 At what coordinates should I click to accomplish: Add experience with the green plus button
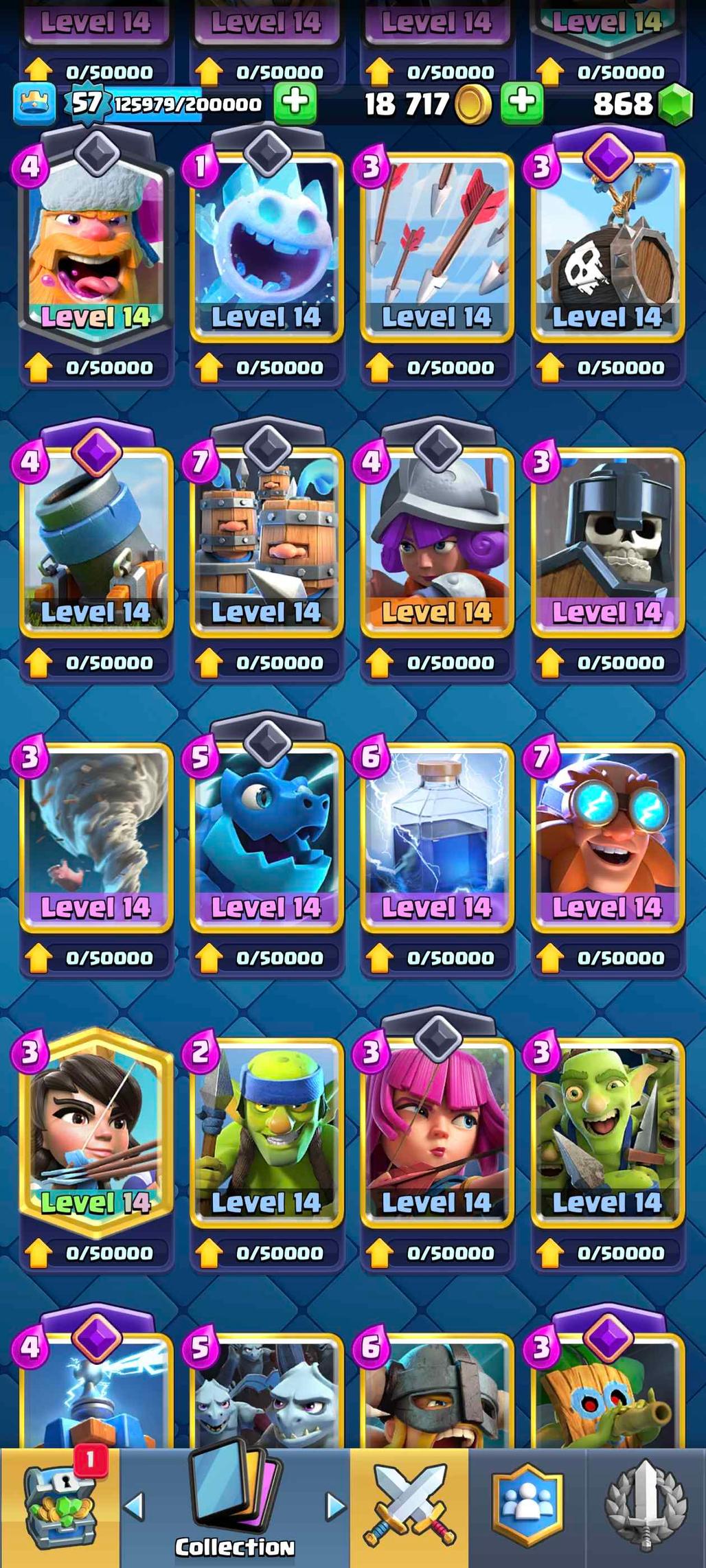point(295,103)
